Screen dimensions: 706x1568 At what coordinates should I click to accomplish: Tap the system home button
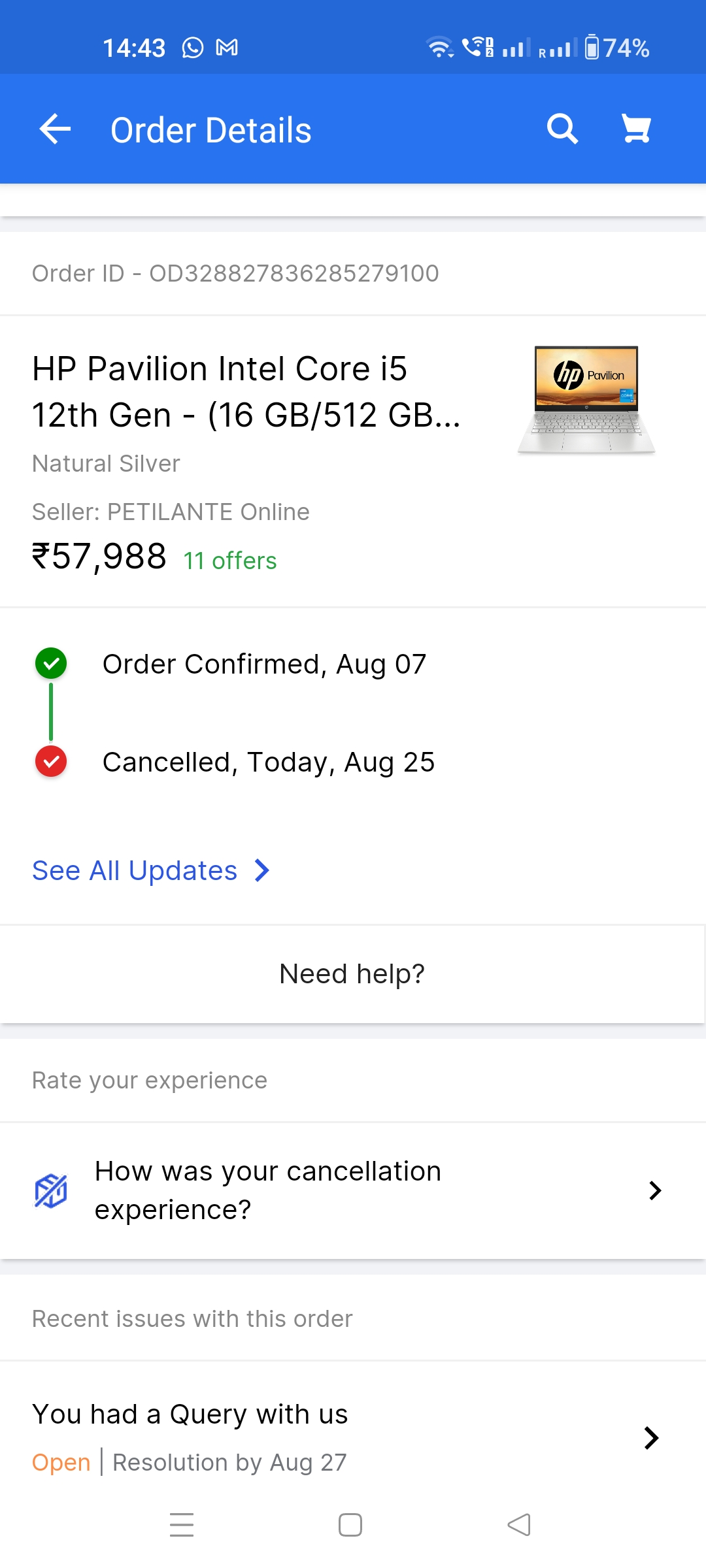click(x=350, y=1526)
